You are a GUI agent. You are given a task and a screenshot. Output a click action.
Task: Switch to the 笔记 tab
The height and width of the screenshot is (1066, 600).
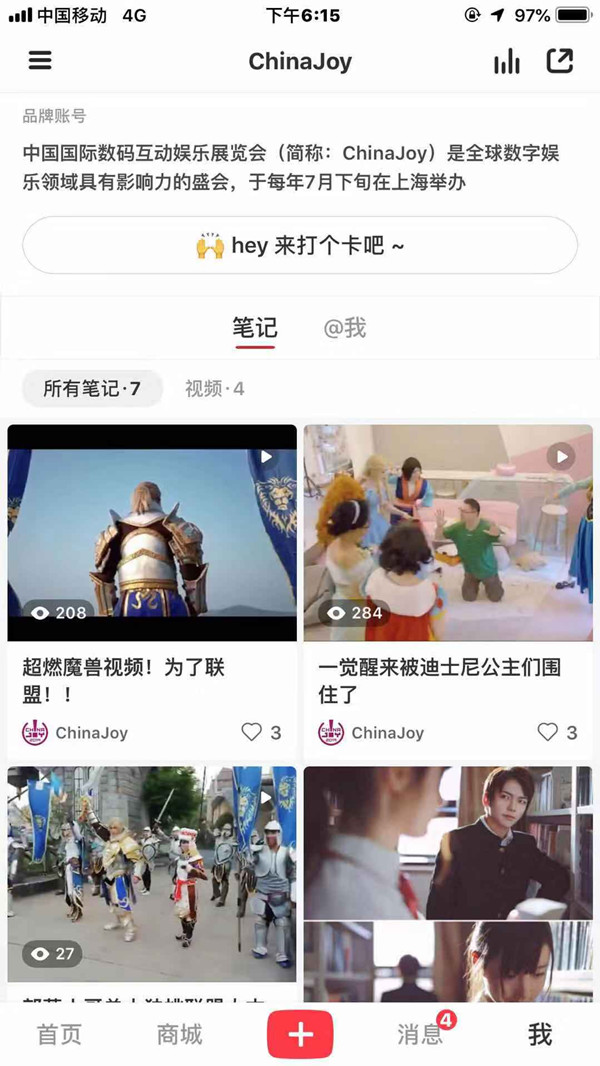pos(255,328)
